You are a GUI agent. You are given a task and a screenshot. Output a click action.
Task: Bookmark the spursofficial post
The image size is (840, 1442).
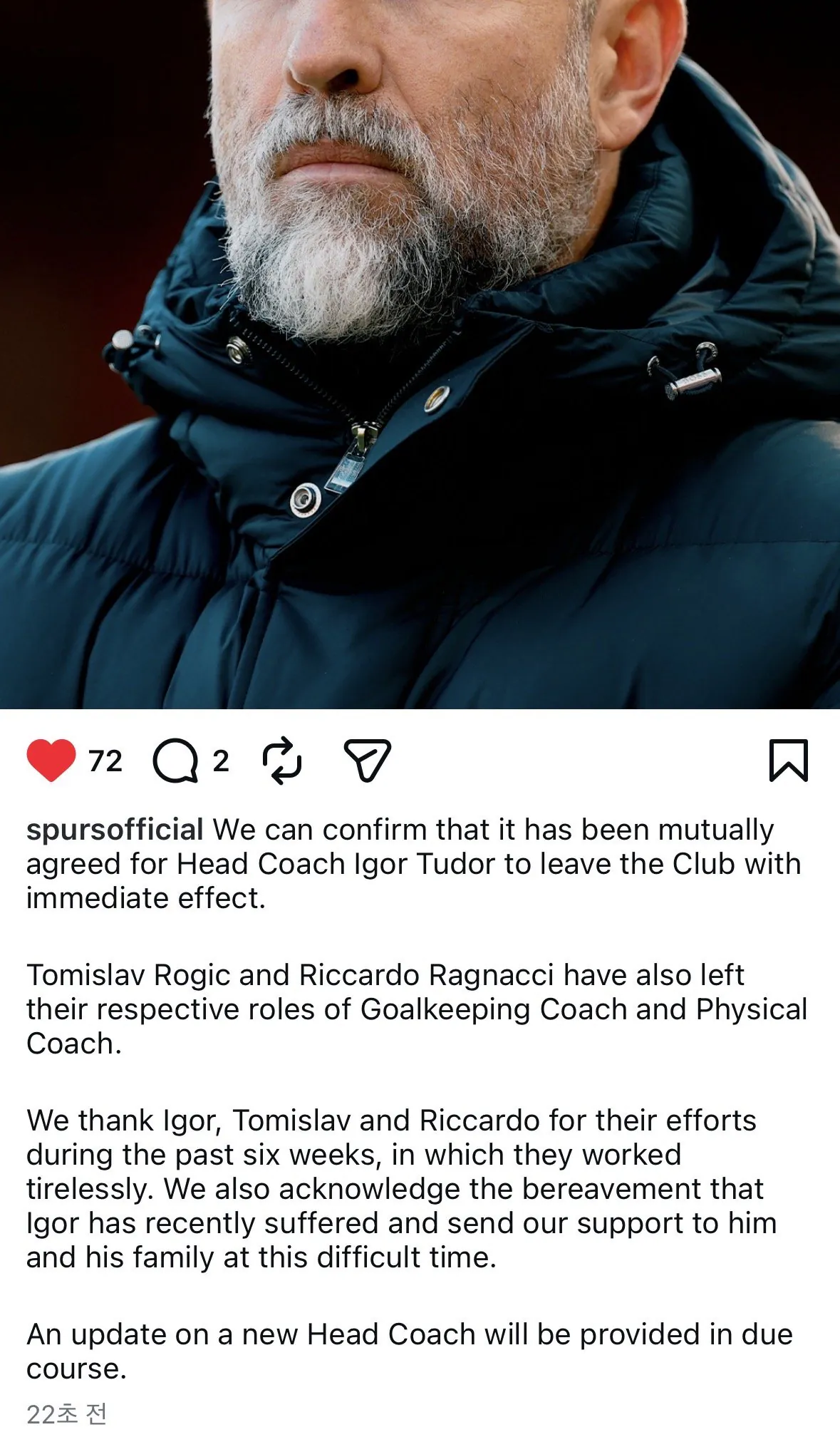[x=788, y=761]
